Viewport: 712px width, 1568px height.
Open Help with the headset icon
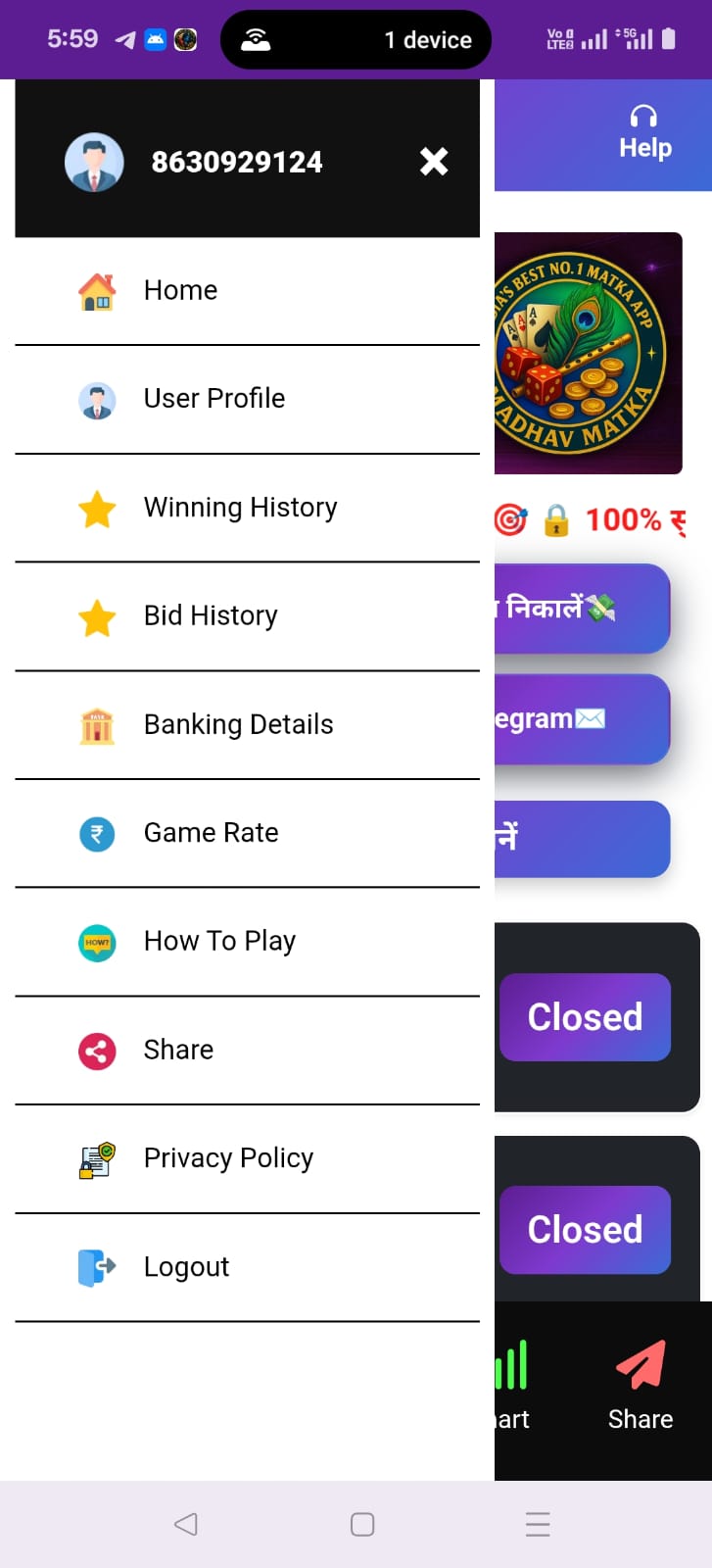pyautogui.click(x=644, y=133)
